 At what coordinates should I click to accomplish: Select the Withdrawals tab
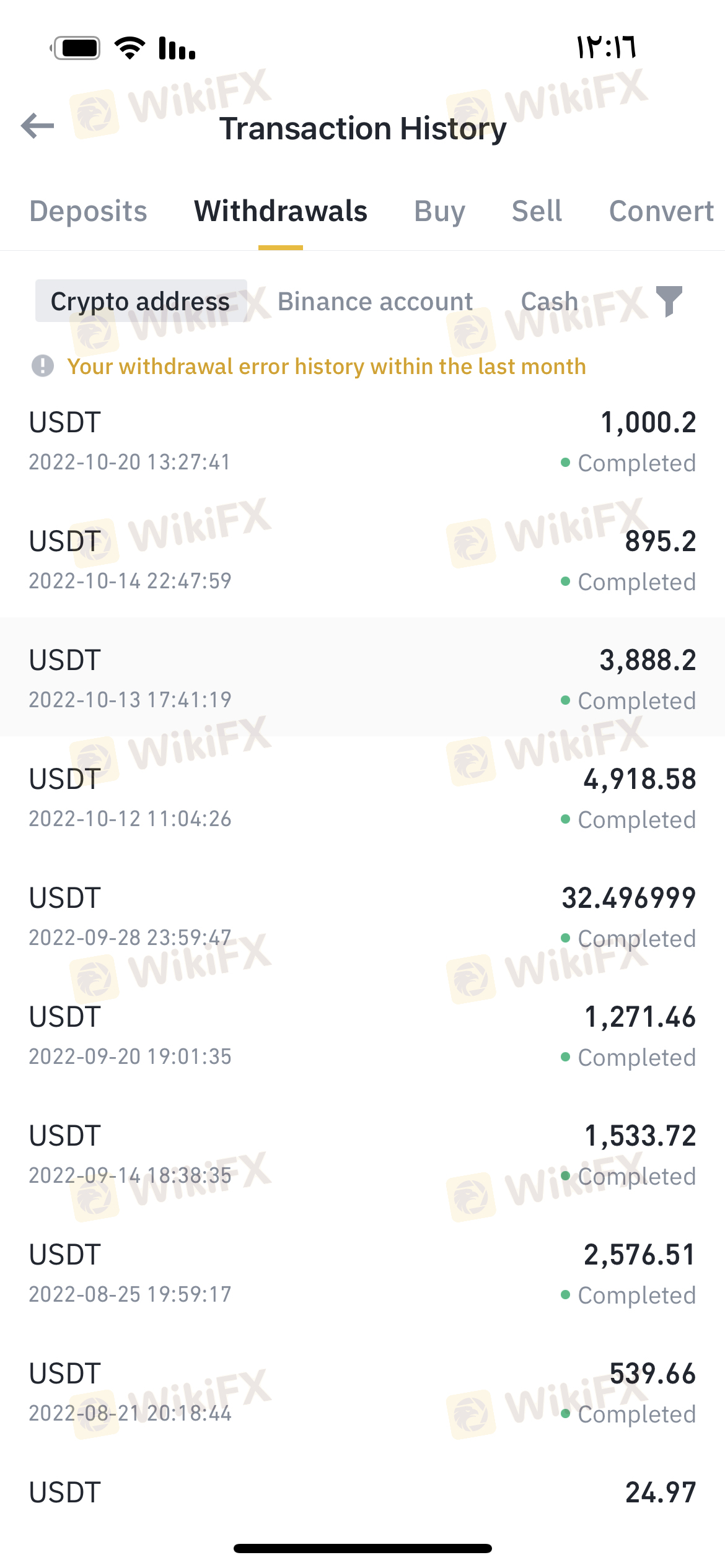281,211
